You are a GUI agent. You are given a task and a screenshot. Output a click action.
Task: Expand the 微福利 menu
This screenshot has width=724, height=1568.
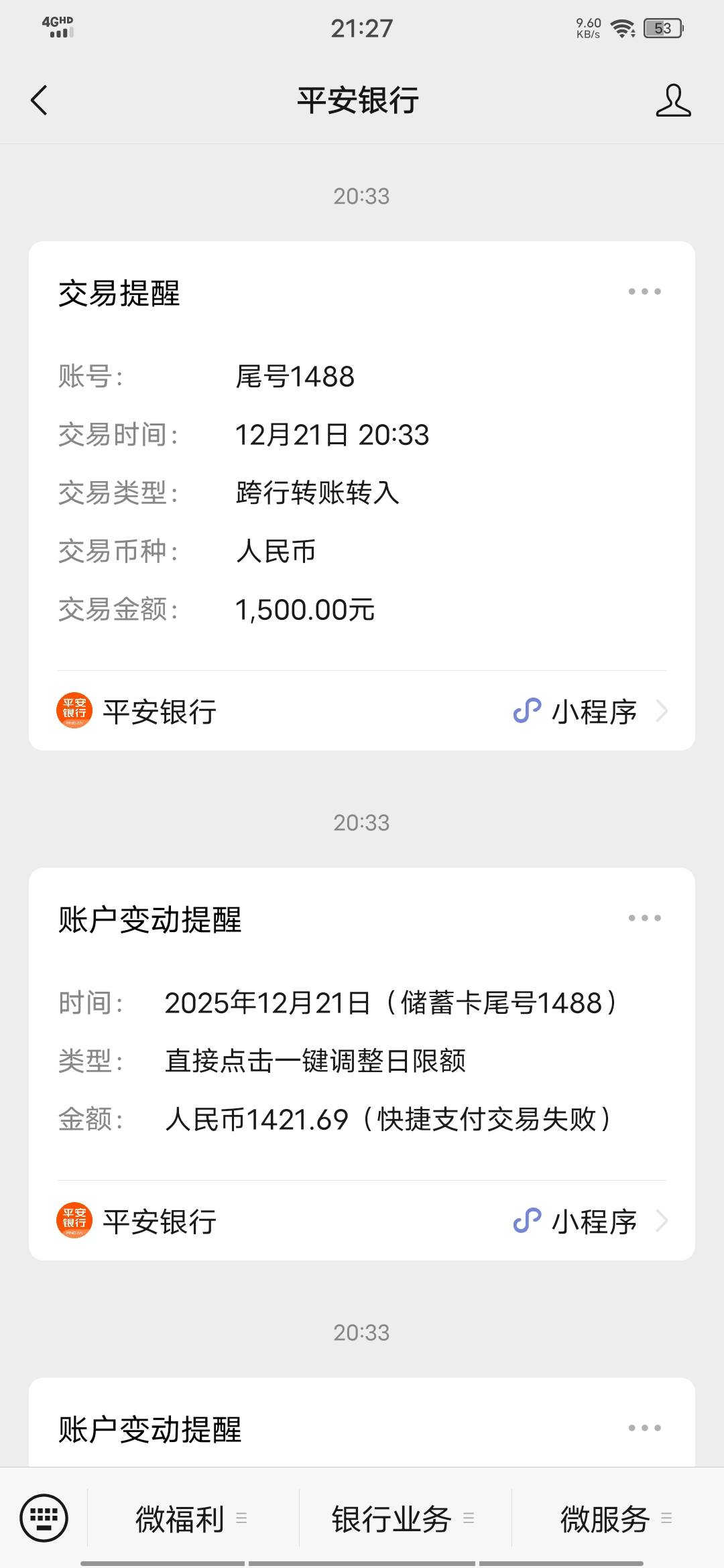(192, 1519)
